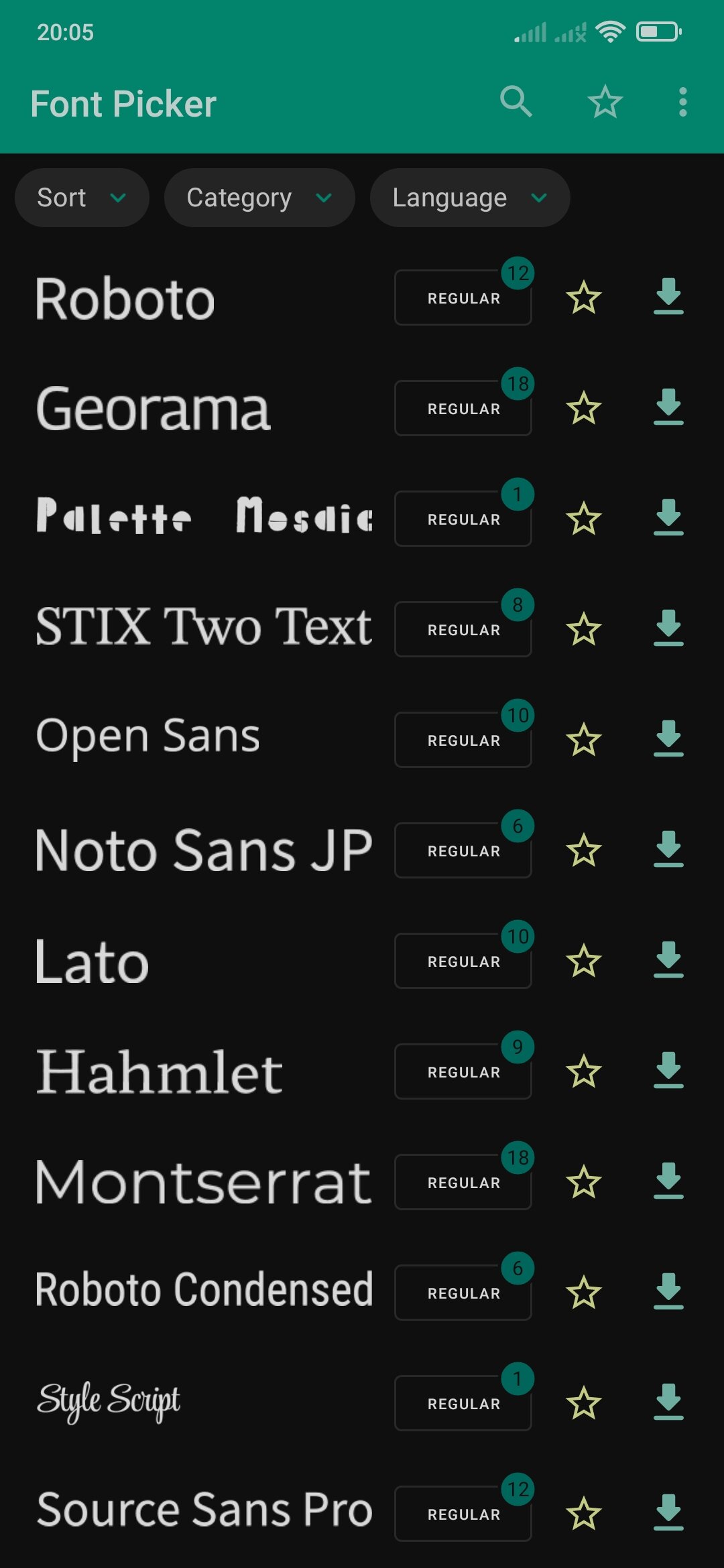Expand the Language filter dropdown
This screenshot has width=724, height=1568.
click(470, 198)
